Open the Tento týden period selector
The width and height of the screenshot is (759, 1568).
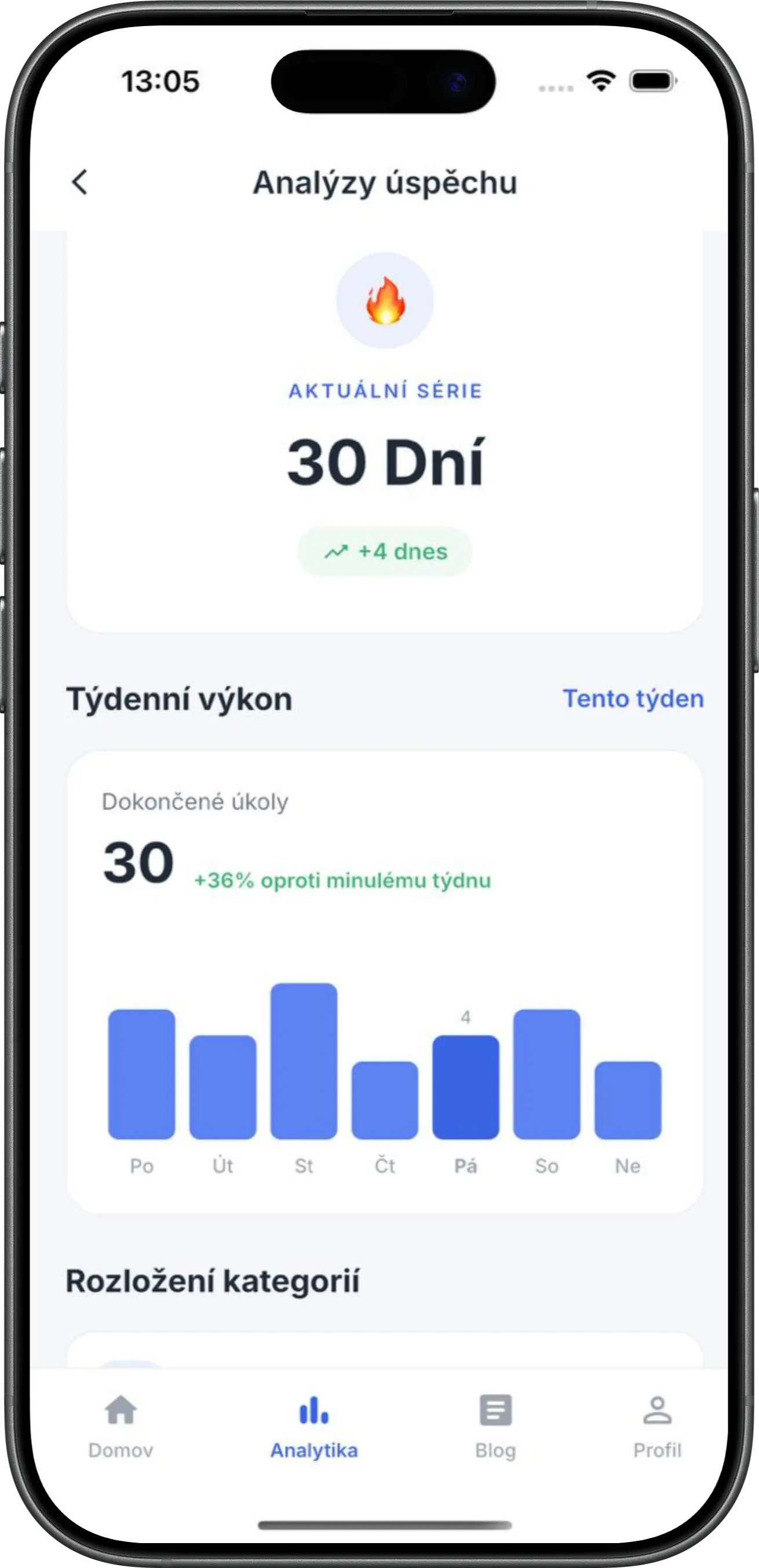[x=633, y=698]
